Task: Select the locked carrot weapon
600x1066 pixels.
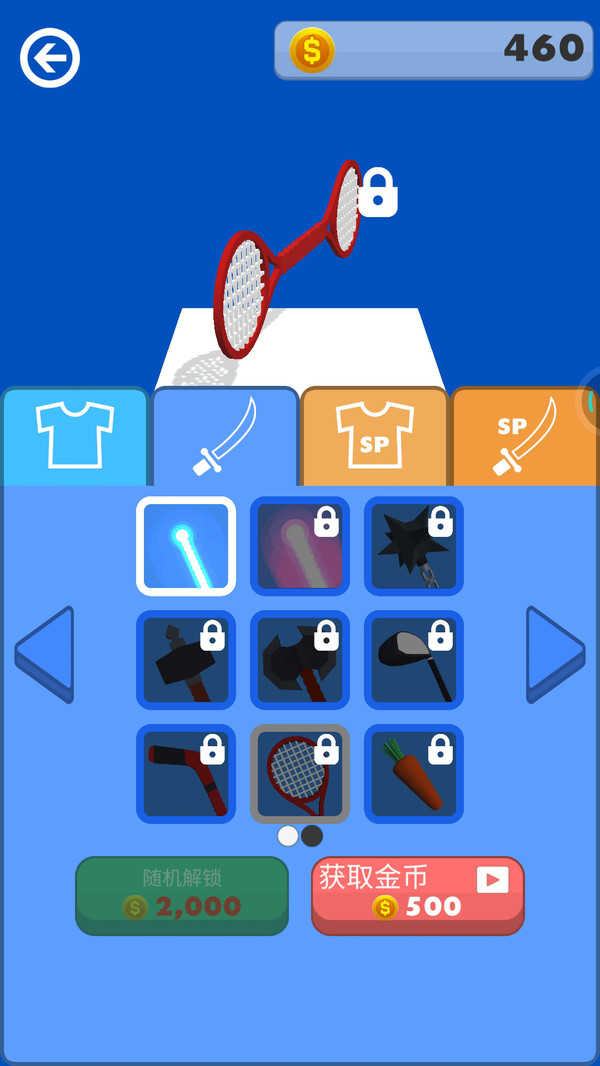Action: (x=414, y=774)
